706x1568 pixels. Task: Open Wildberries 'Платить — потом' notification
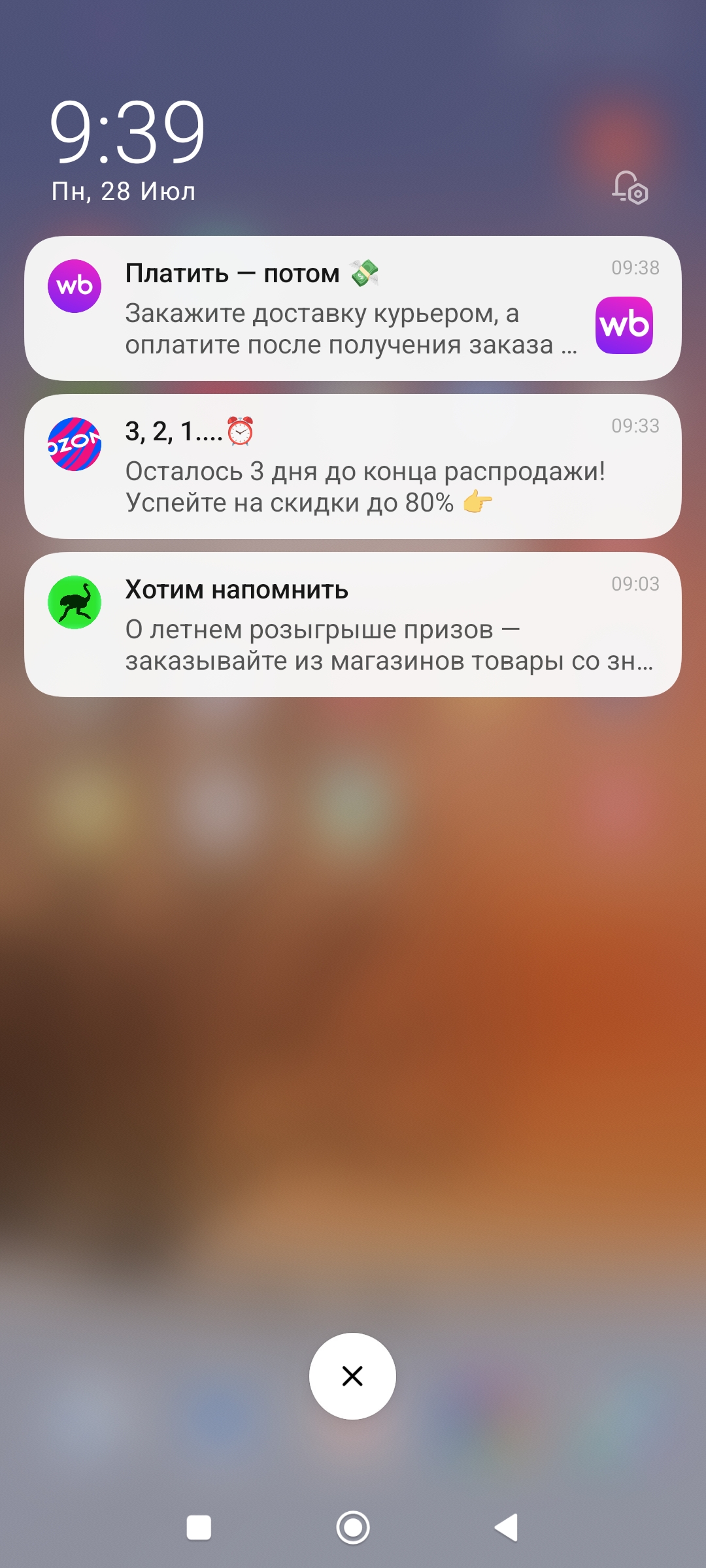coord(352,308)
